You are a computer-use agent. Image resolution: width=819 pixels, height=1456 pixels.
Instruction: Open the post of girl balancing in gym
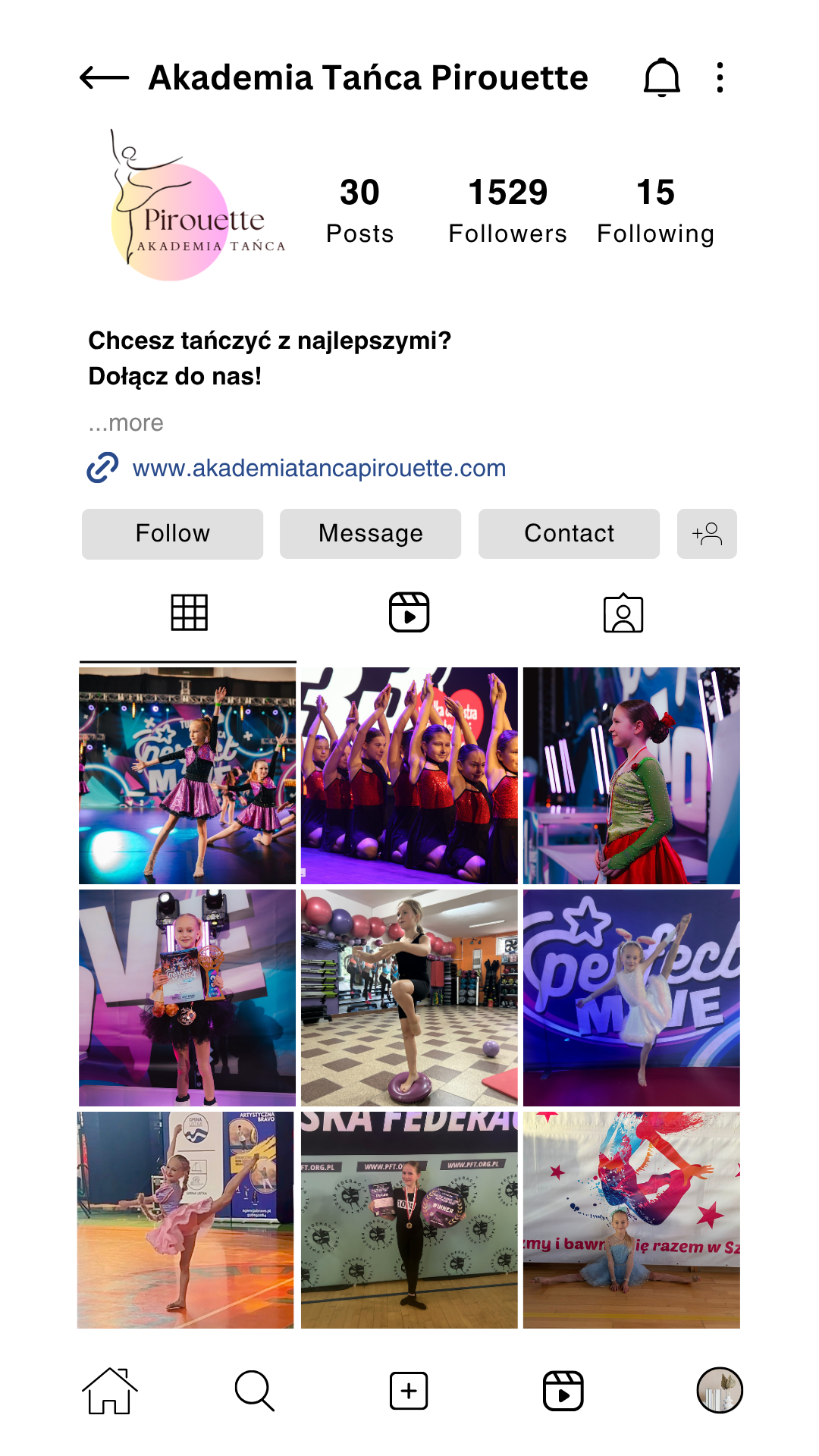tap(409, 997)
